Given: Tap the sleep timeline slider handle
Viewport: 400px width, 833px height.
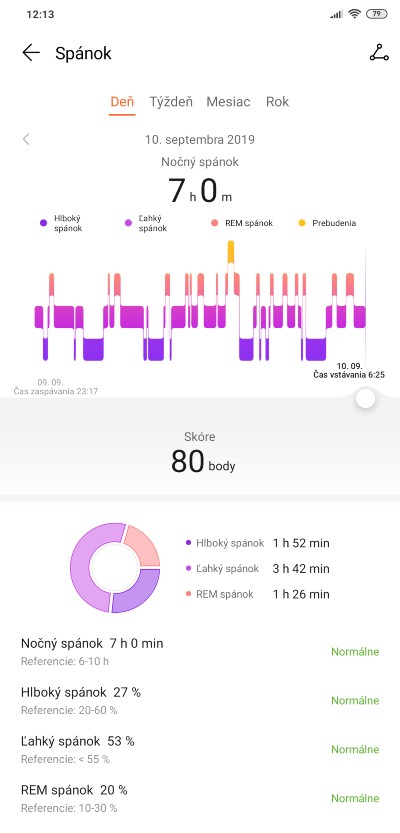Looking at the screenshot, I should click(x=365, y=398).
